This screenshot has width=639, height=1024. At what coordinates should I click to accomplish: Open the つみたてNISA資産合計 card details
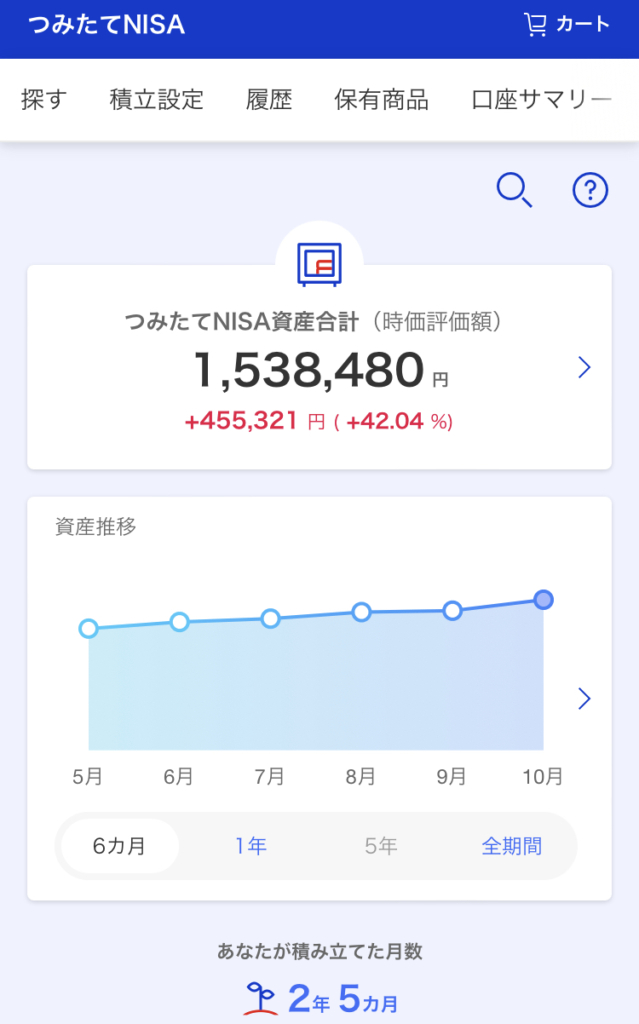pyautogui.click(x=320, y=367)
